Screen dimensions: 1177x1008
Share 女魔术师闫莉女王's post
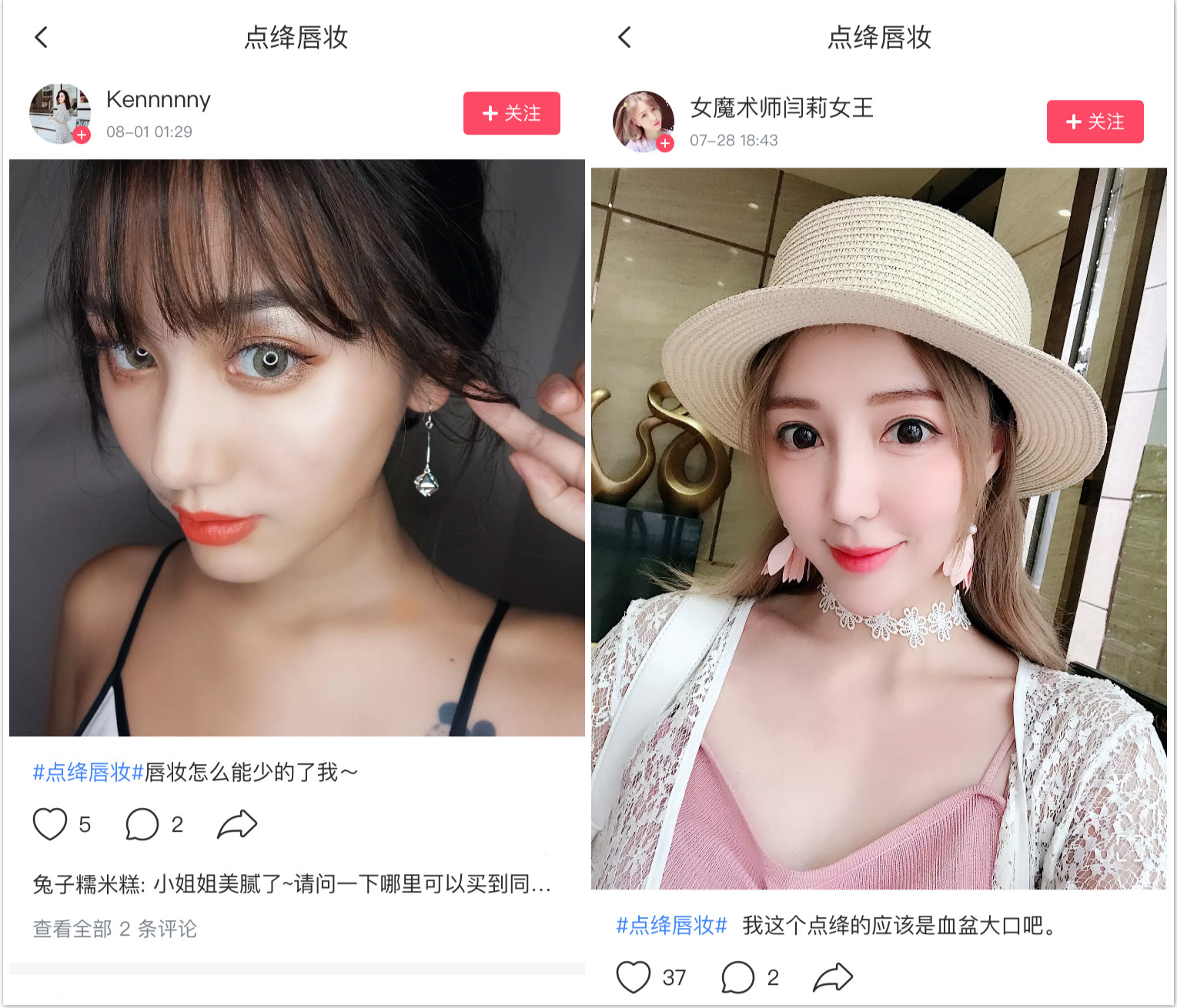click(833, 977)
